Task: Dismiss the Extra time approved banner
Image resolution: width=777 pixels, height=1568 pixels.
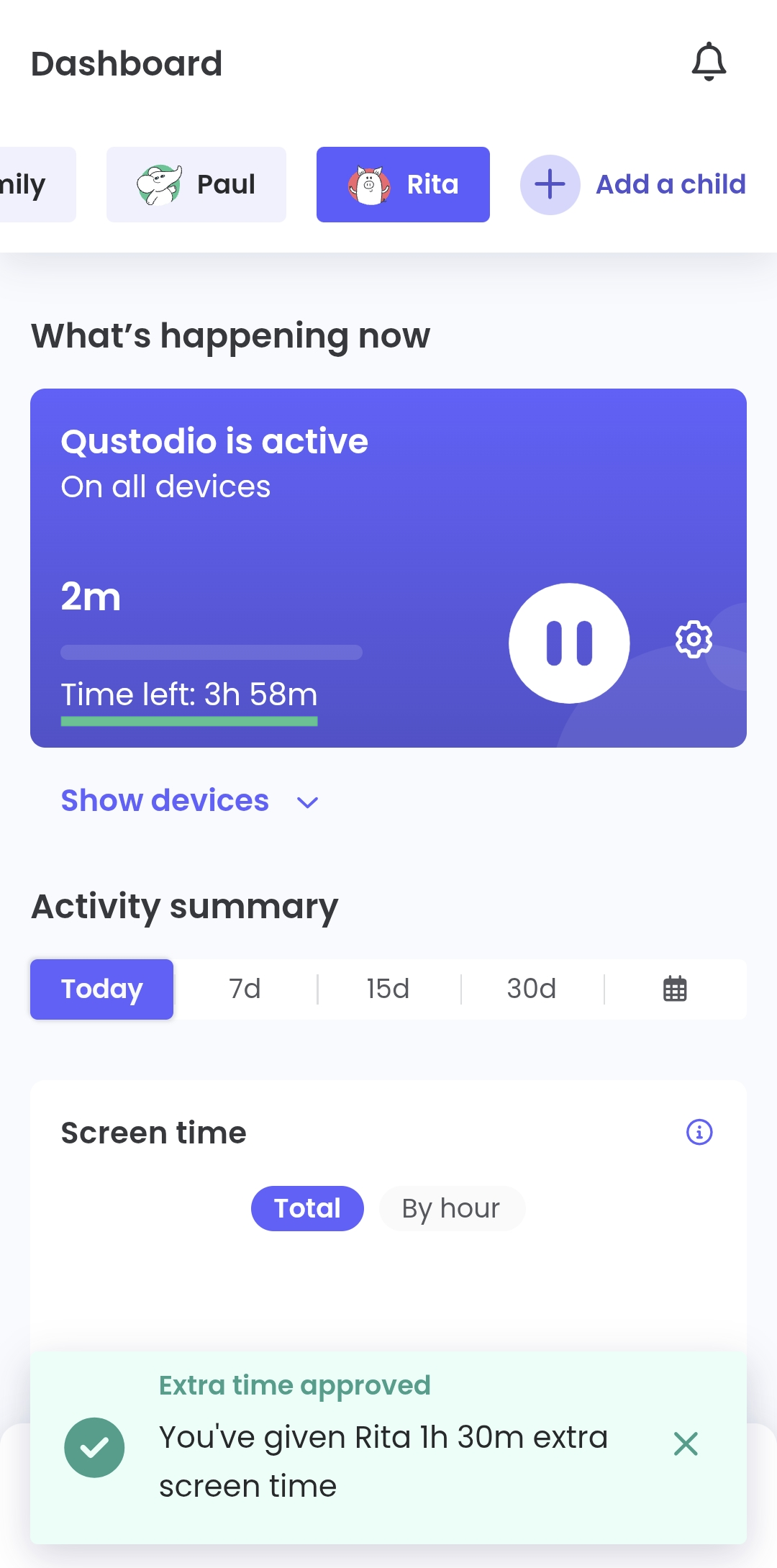Action: pyautogui.click(x=686, y=1444)
